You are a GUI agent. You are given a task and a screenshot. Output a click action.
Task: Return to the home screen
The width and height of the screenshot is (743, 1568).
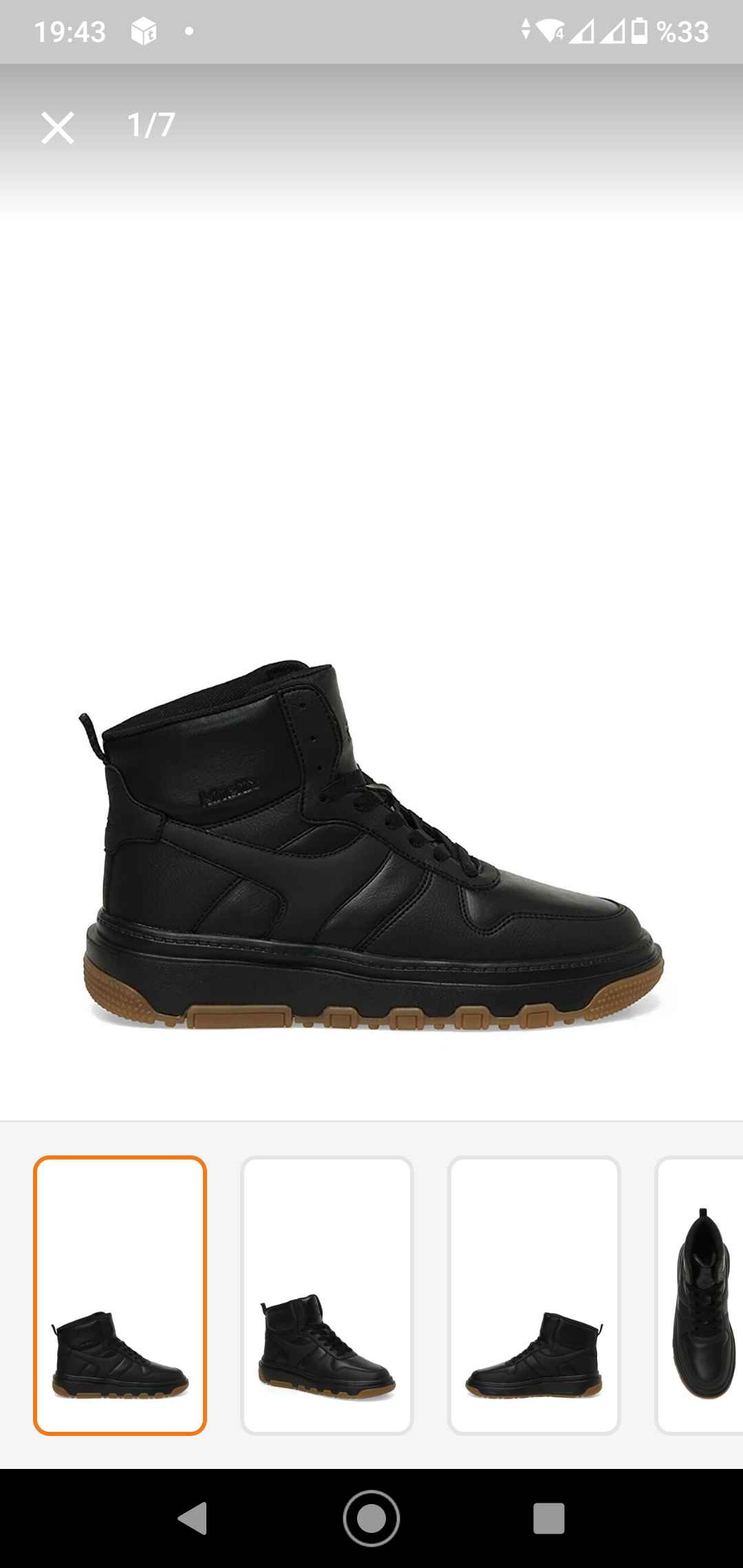[371, 1518]
